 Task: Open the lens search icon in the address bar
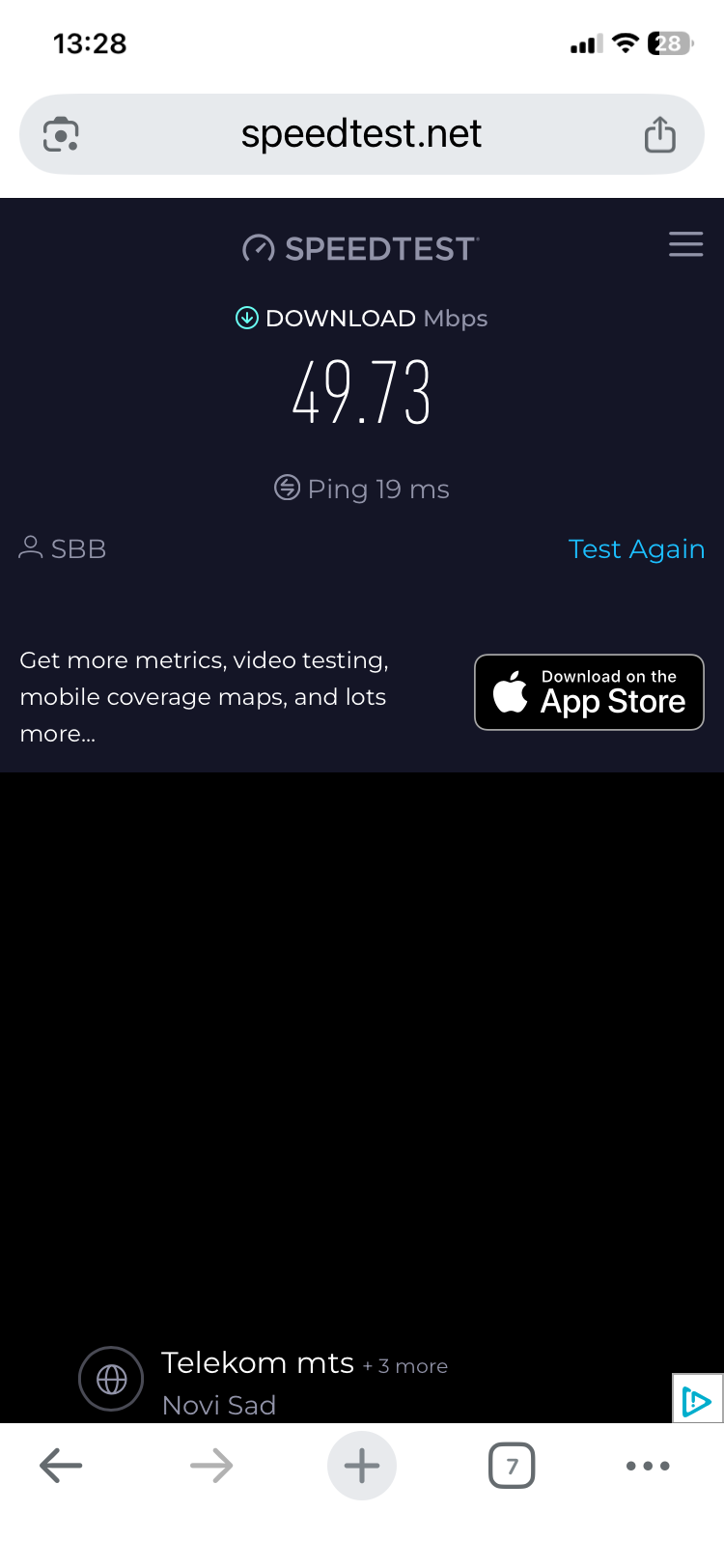(61, 134)
